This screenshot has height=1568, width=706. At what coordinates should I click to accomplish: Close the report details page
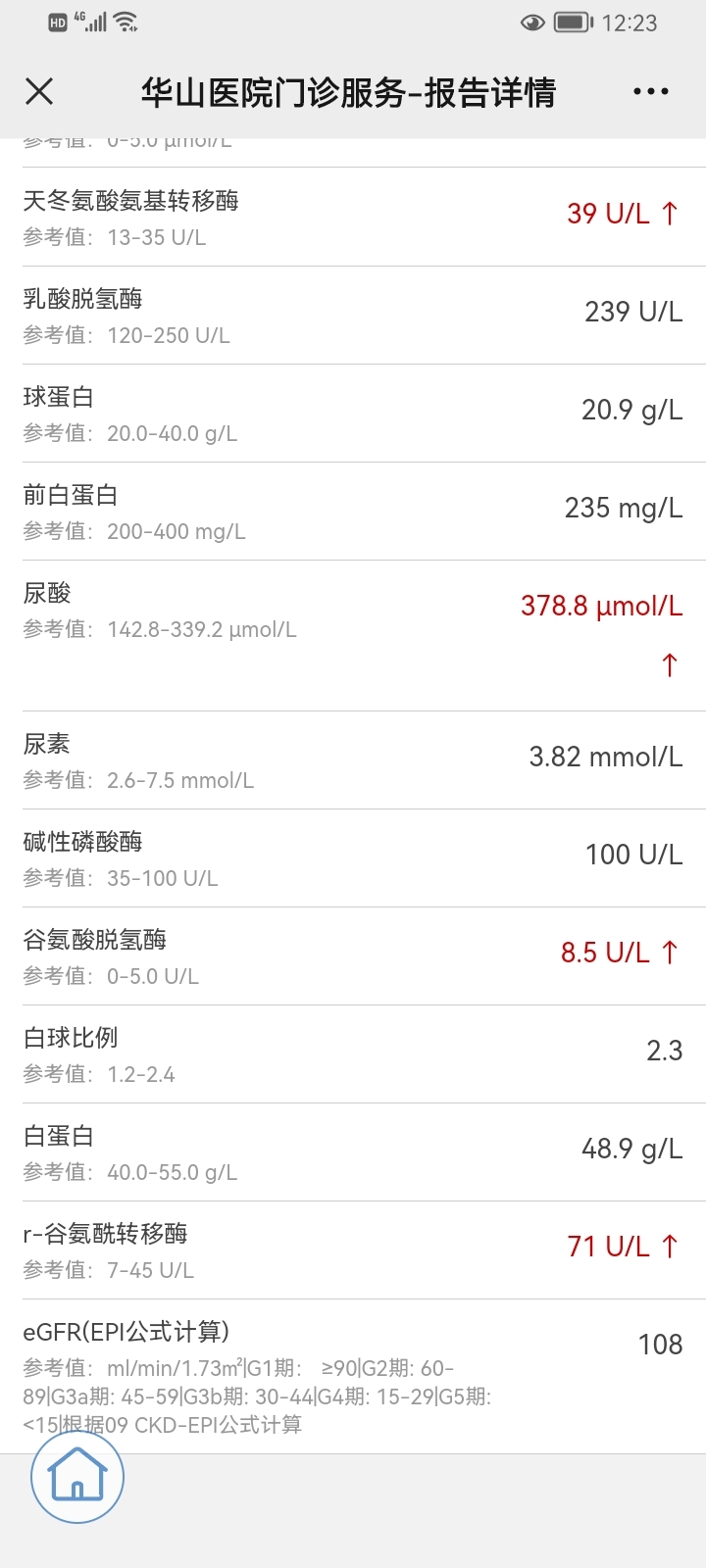tap(39, 91)
